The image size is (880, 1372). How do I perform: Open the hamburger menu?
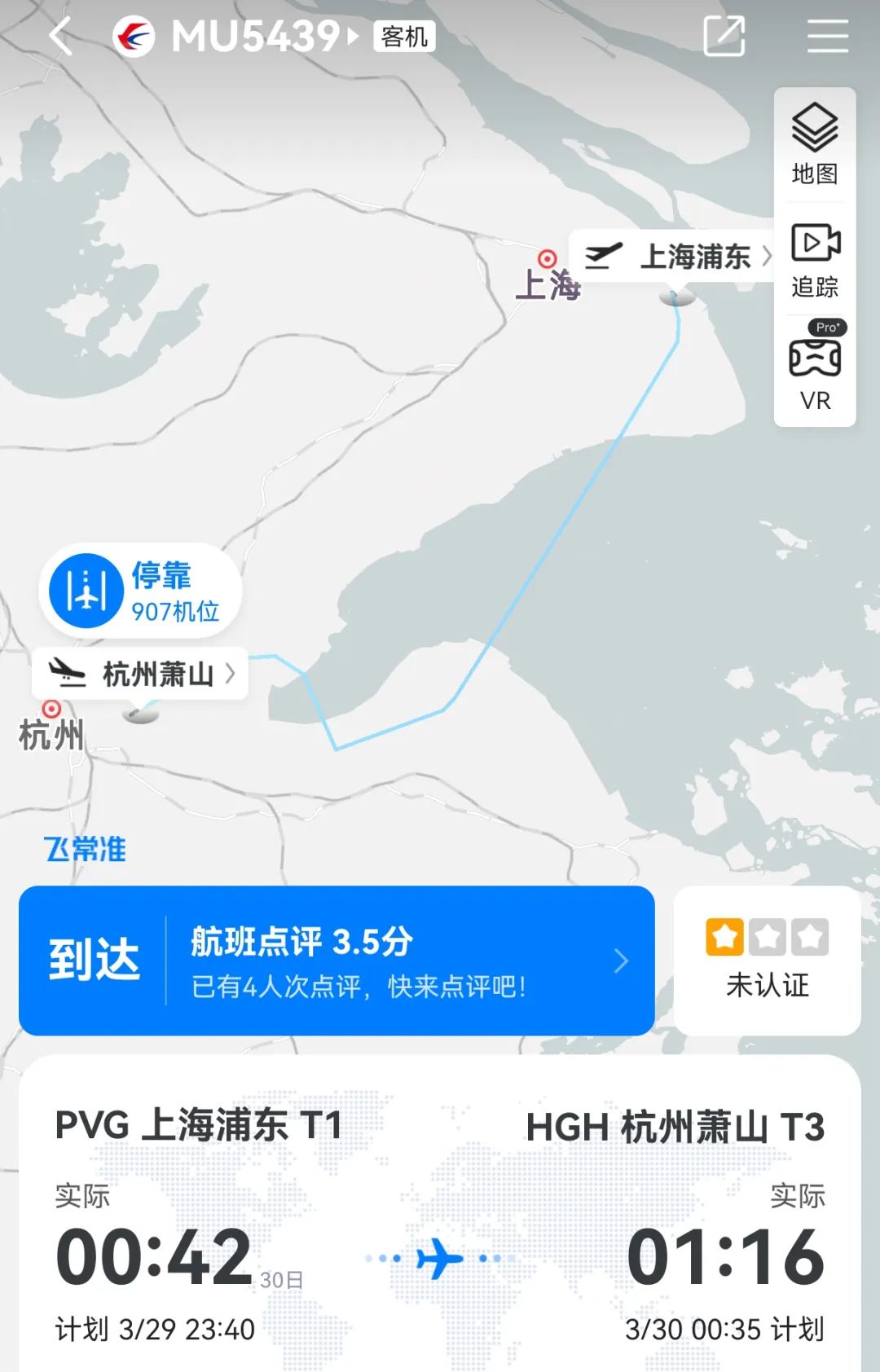pos(827,37)
